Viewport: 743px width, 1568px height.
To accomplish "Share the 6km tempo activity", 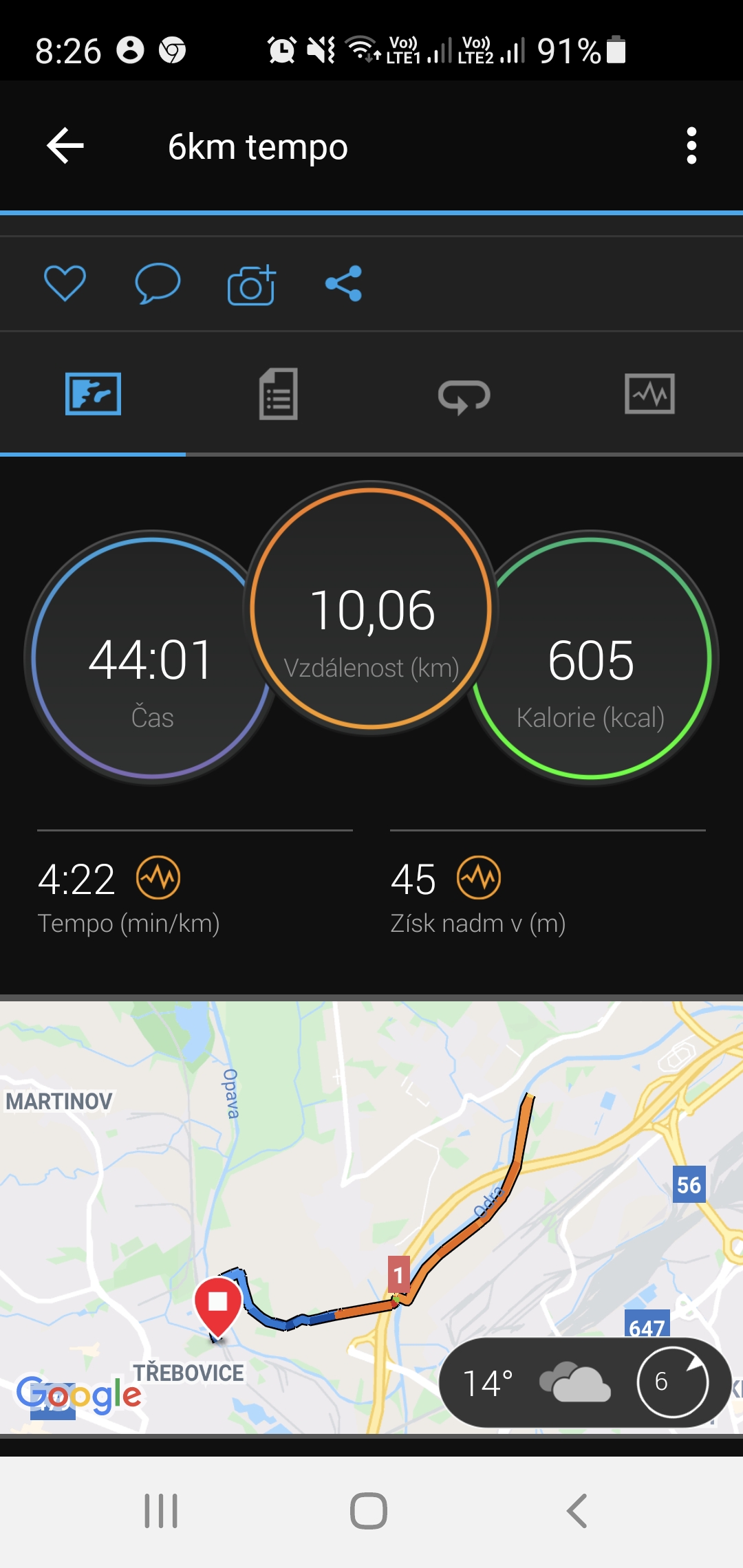I will click(344, 283).
